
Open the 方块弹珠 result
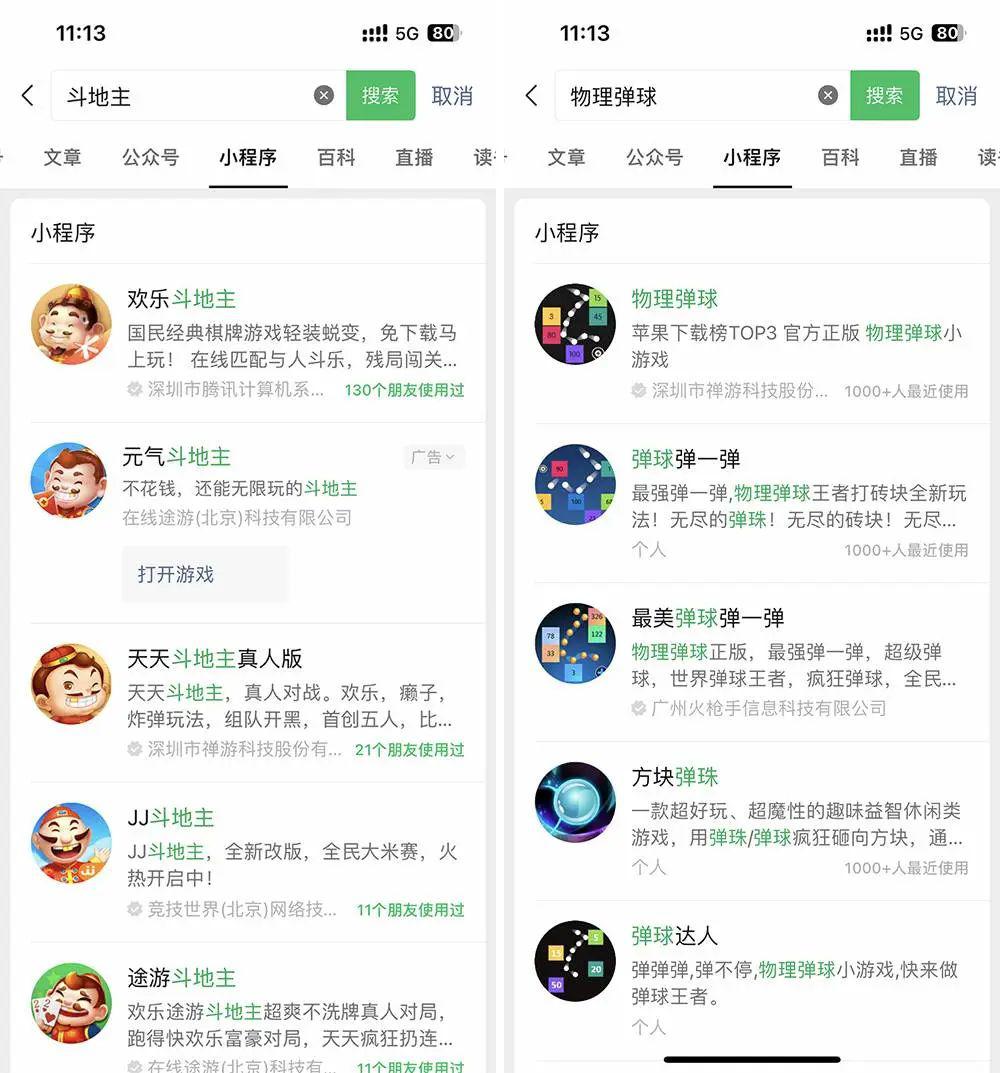675,777
